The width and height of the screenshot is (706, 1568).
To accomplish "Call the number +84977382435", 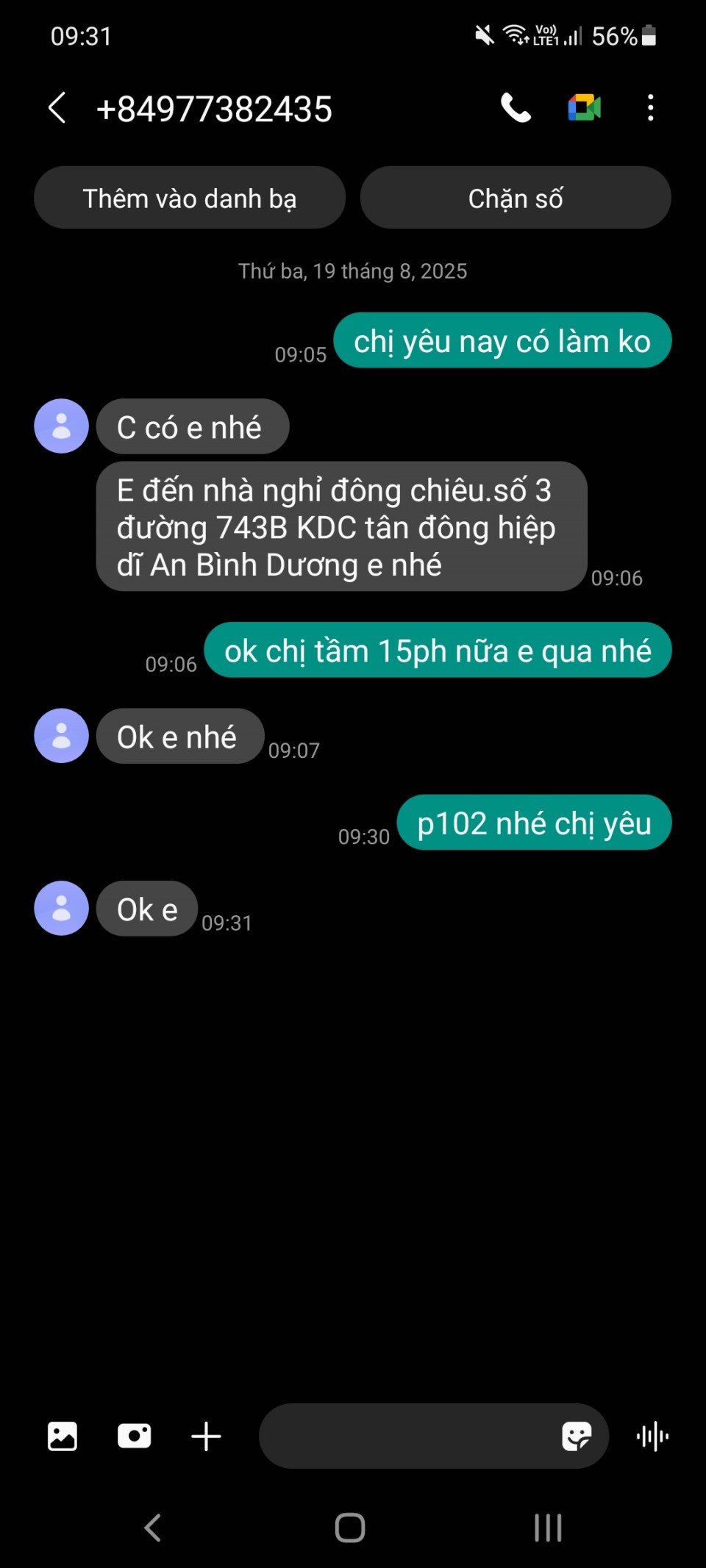I will coord(516,108).
